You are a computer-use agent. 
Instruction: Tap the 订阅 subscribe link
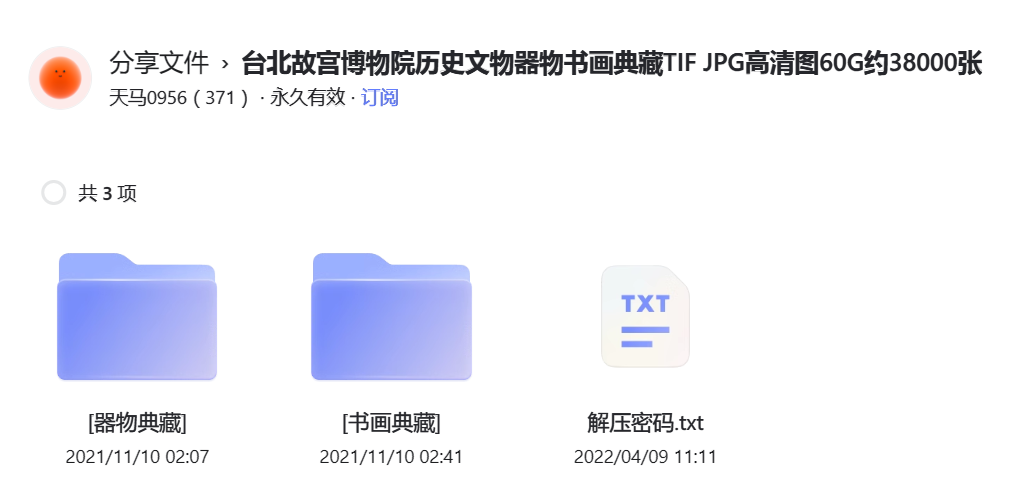click(380, 98)
